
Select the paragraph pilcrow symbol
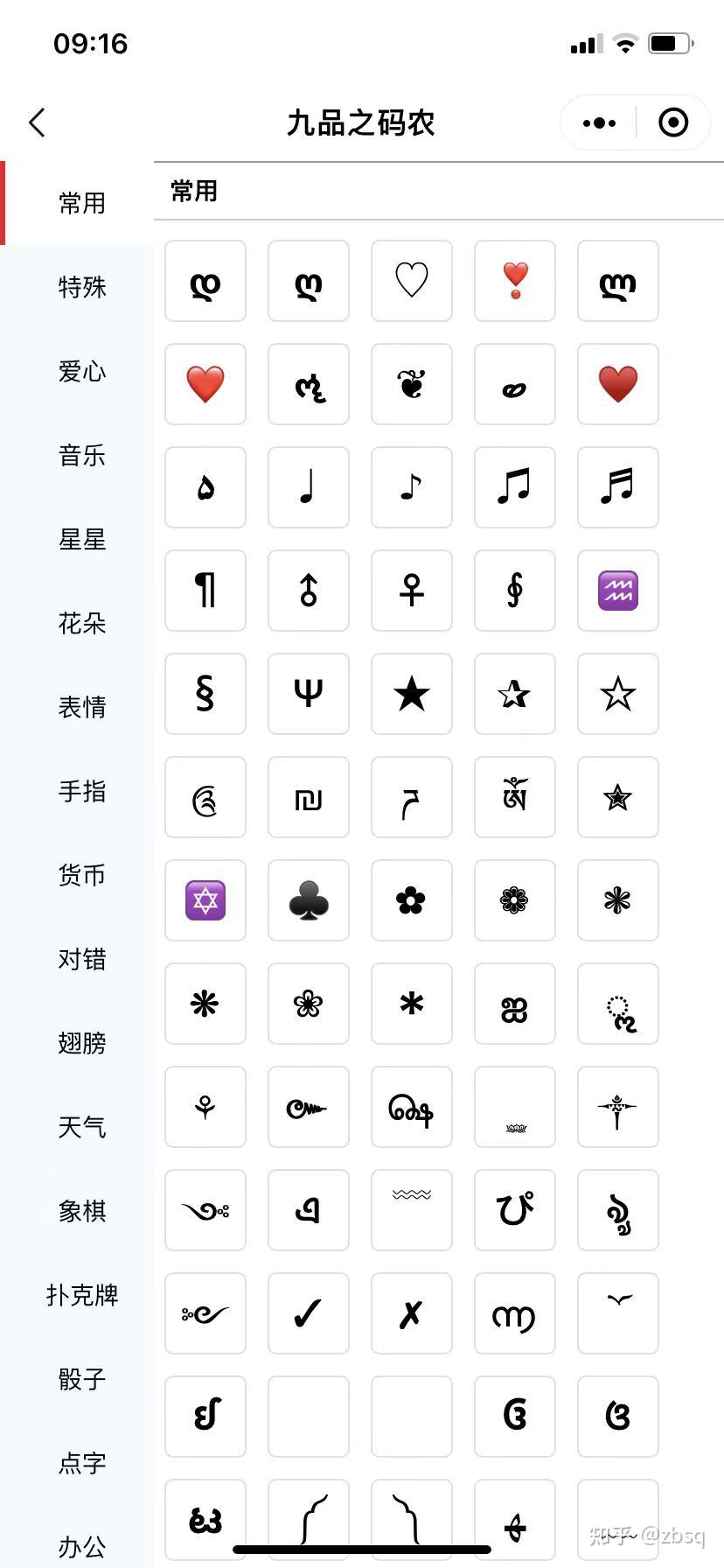click(205, 591)
